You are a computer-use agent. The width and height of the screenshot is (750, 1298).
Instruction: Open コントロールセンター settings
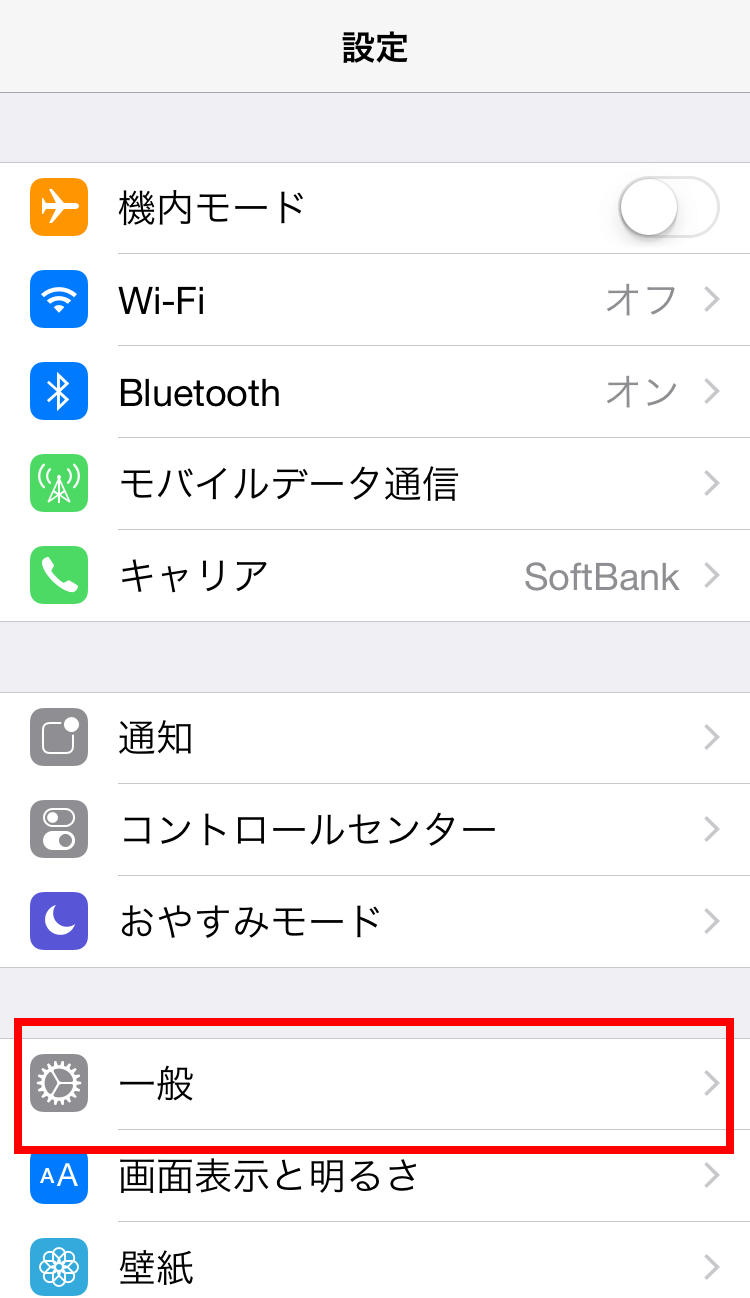click(x=375, y=830)
